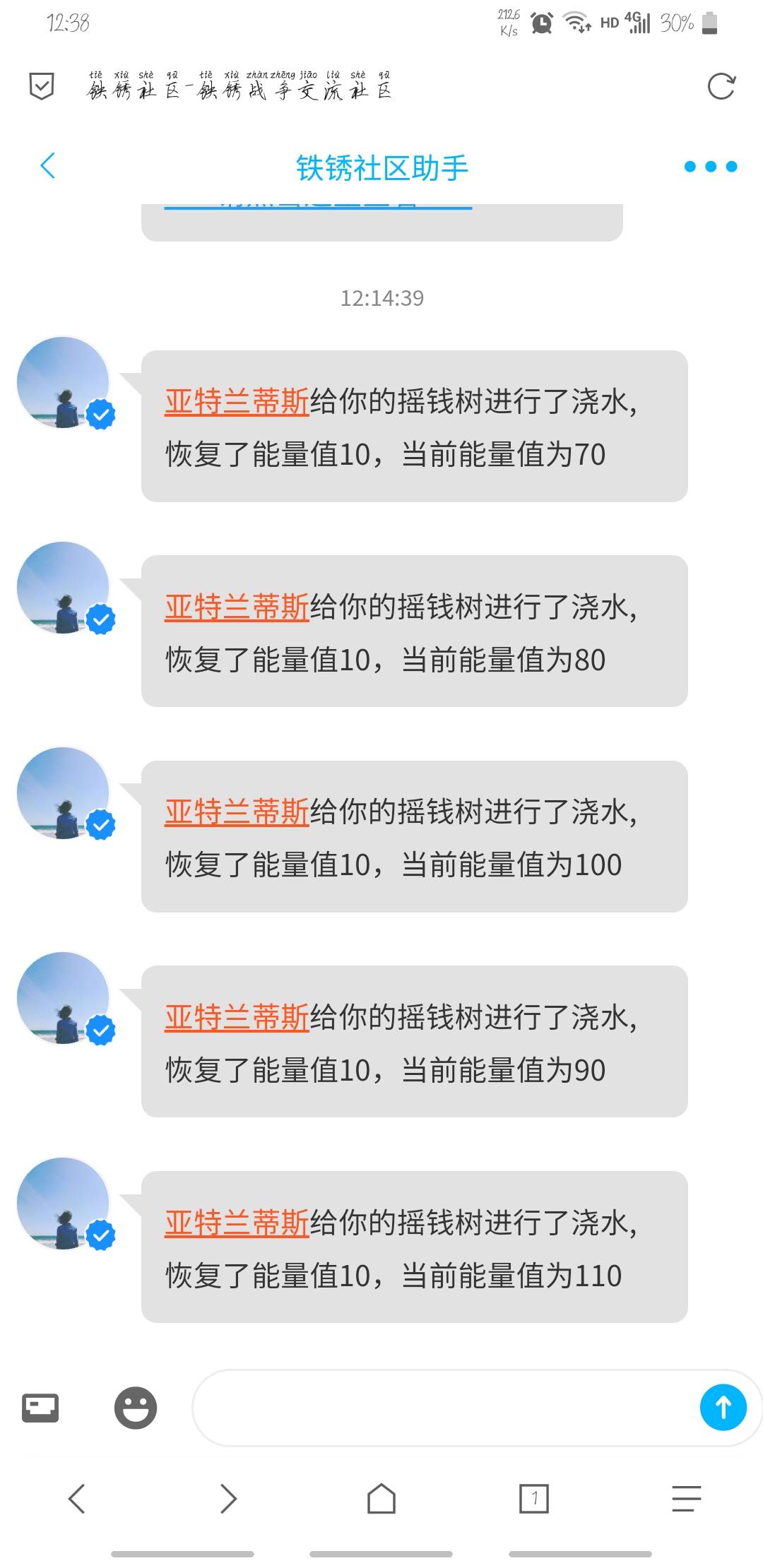Go to the browser home page

[x=381, y=1498]
